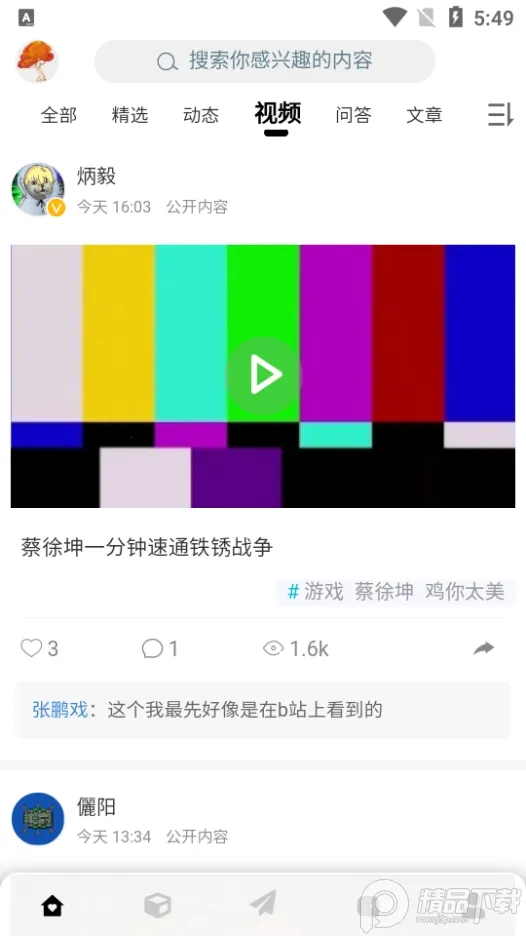Open the sort menu icon beside 文章

click(x=500, y=114)
